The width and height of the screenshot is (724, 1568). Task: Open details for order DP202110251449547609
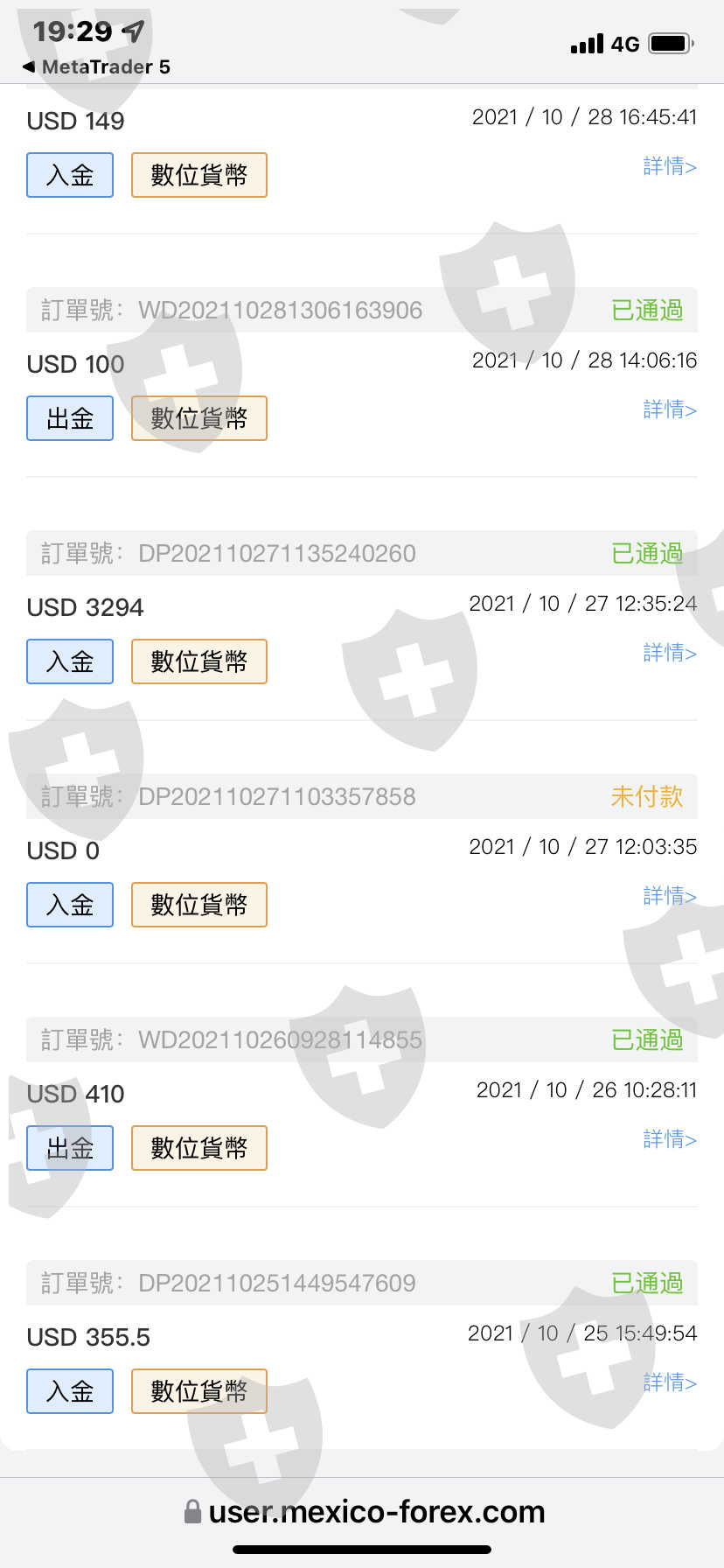pyautogui.click(x=669, y=1382)
